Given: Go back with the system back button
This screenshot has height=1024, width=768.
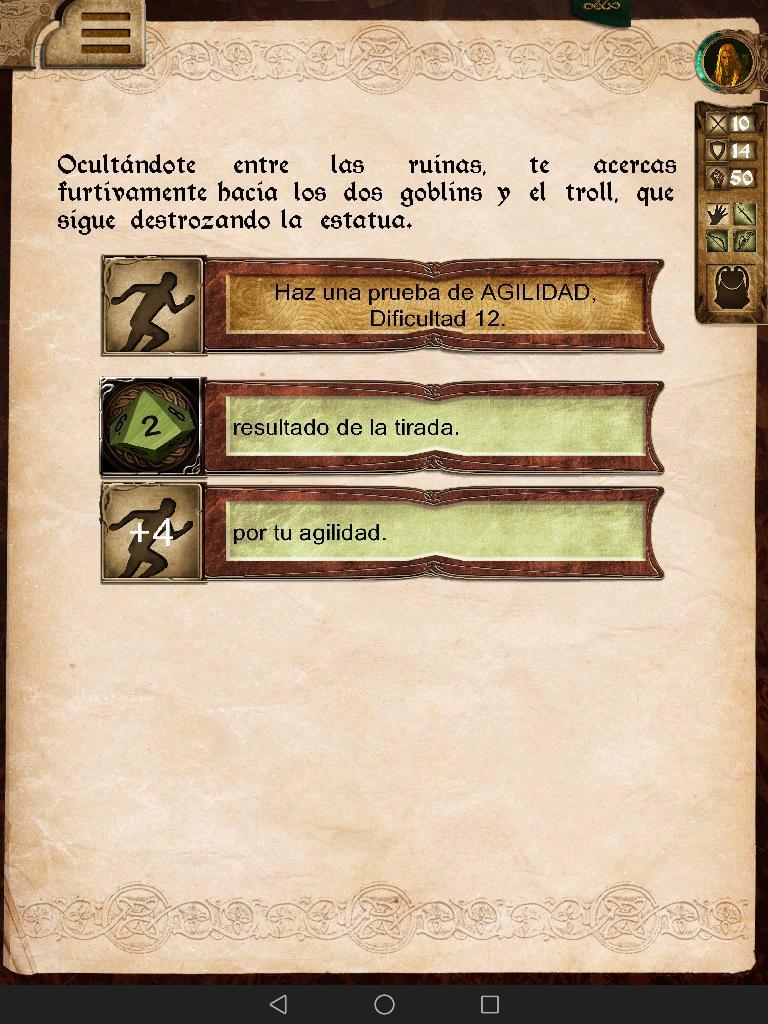Looking at the screenshot, I should coord(279,1004).
